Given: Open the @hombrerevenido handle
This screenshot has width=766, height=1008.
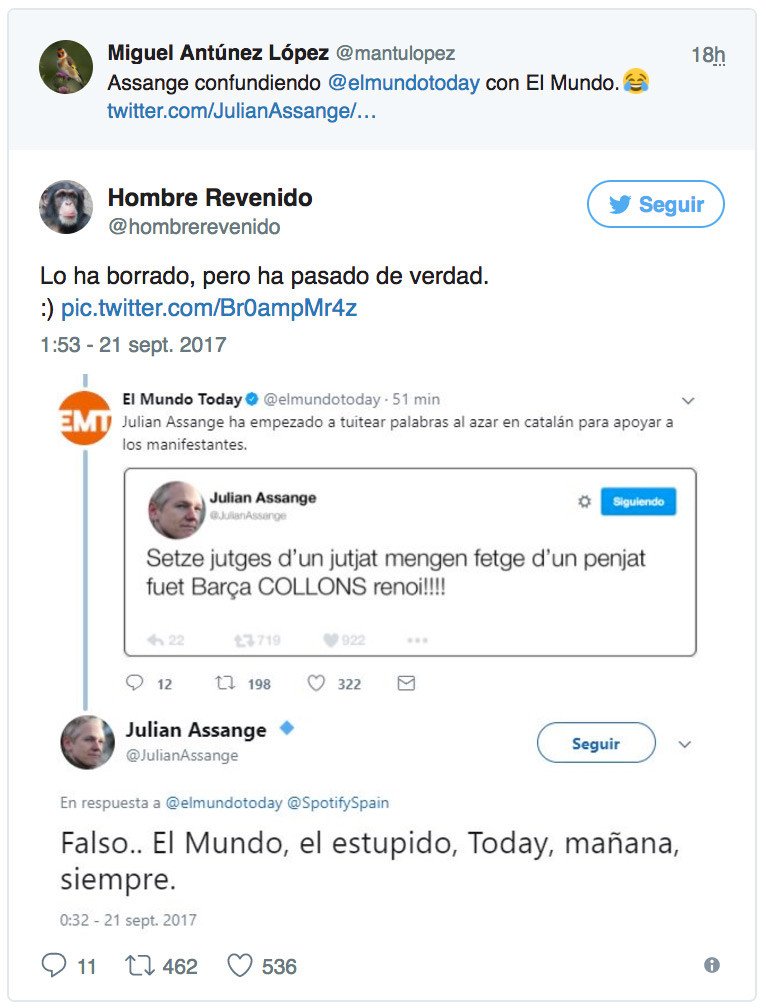Looking at the screenshot, I should [193, 227].
